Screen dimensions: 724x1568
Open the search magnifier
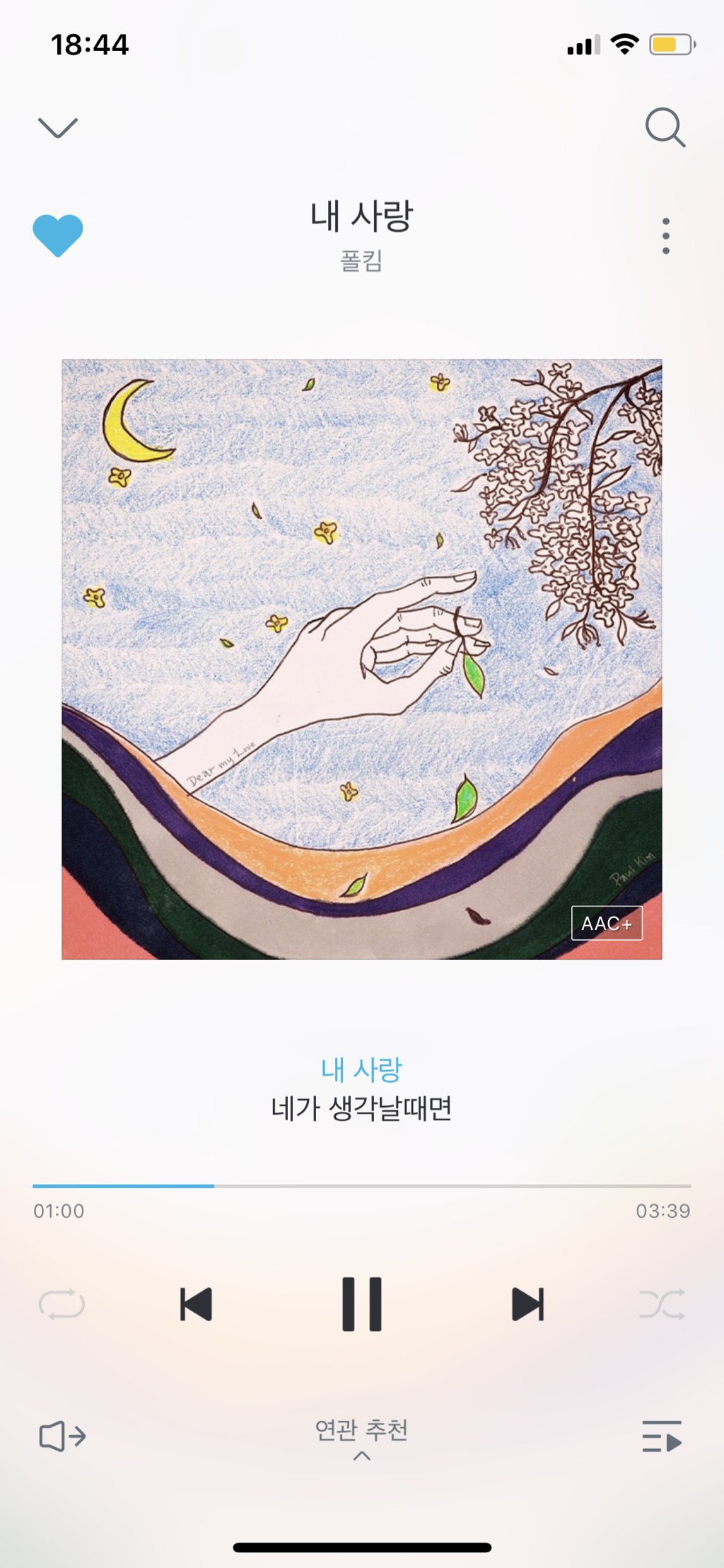click(665, 128)
